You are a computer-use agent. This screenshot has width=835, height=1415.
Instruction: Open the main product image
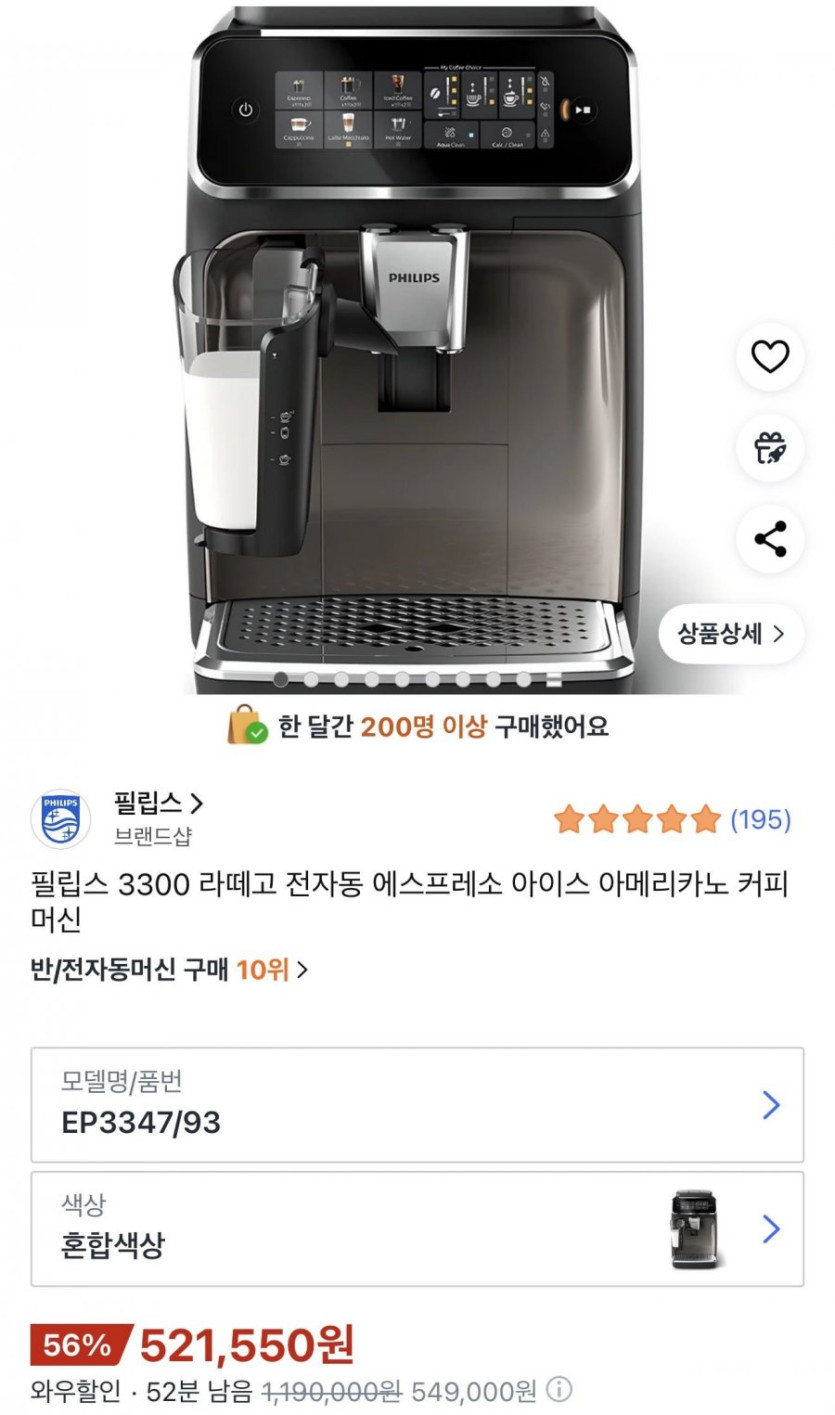pyautogui.click(x=417, y=347)
